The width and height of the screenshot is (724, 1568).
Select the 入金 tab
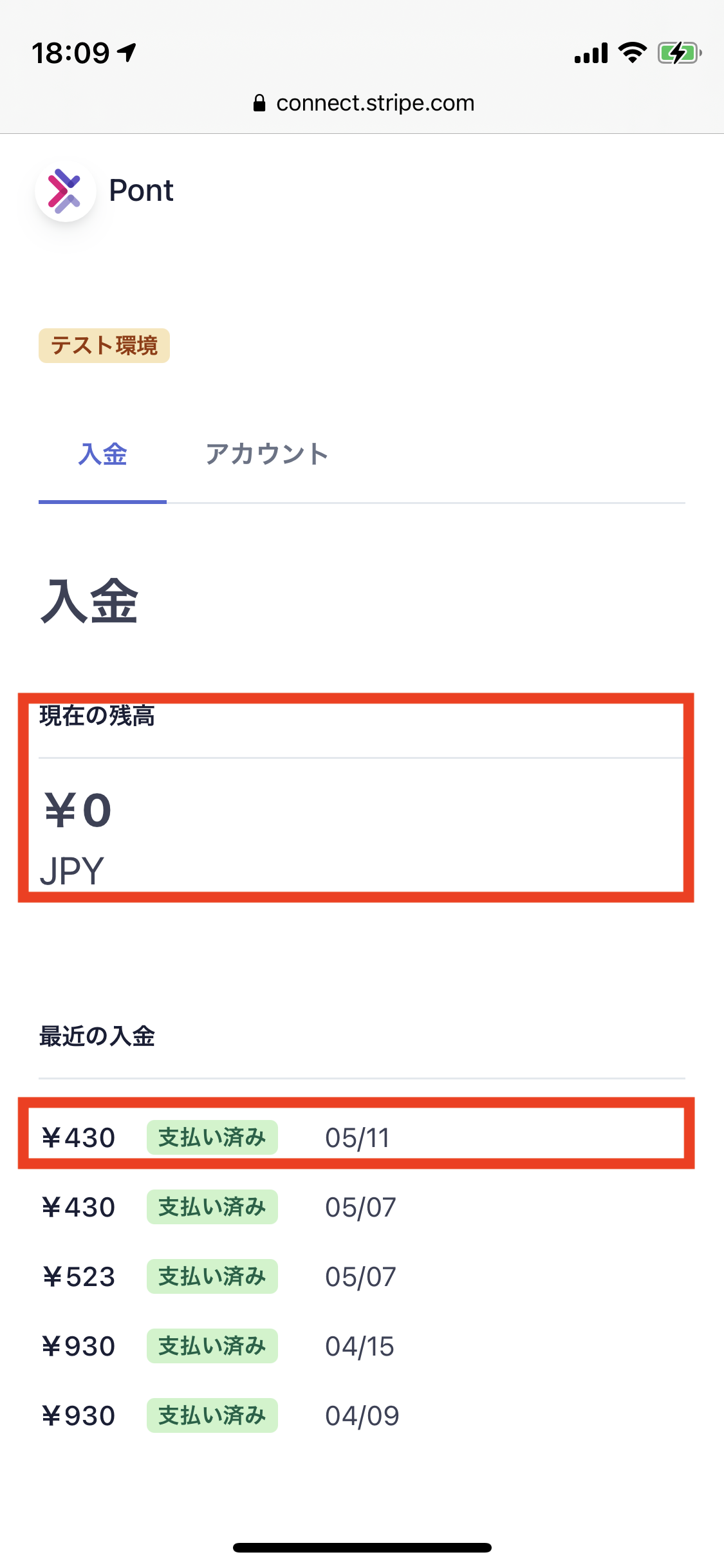pos(103,454)
